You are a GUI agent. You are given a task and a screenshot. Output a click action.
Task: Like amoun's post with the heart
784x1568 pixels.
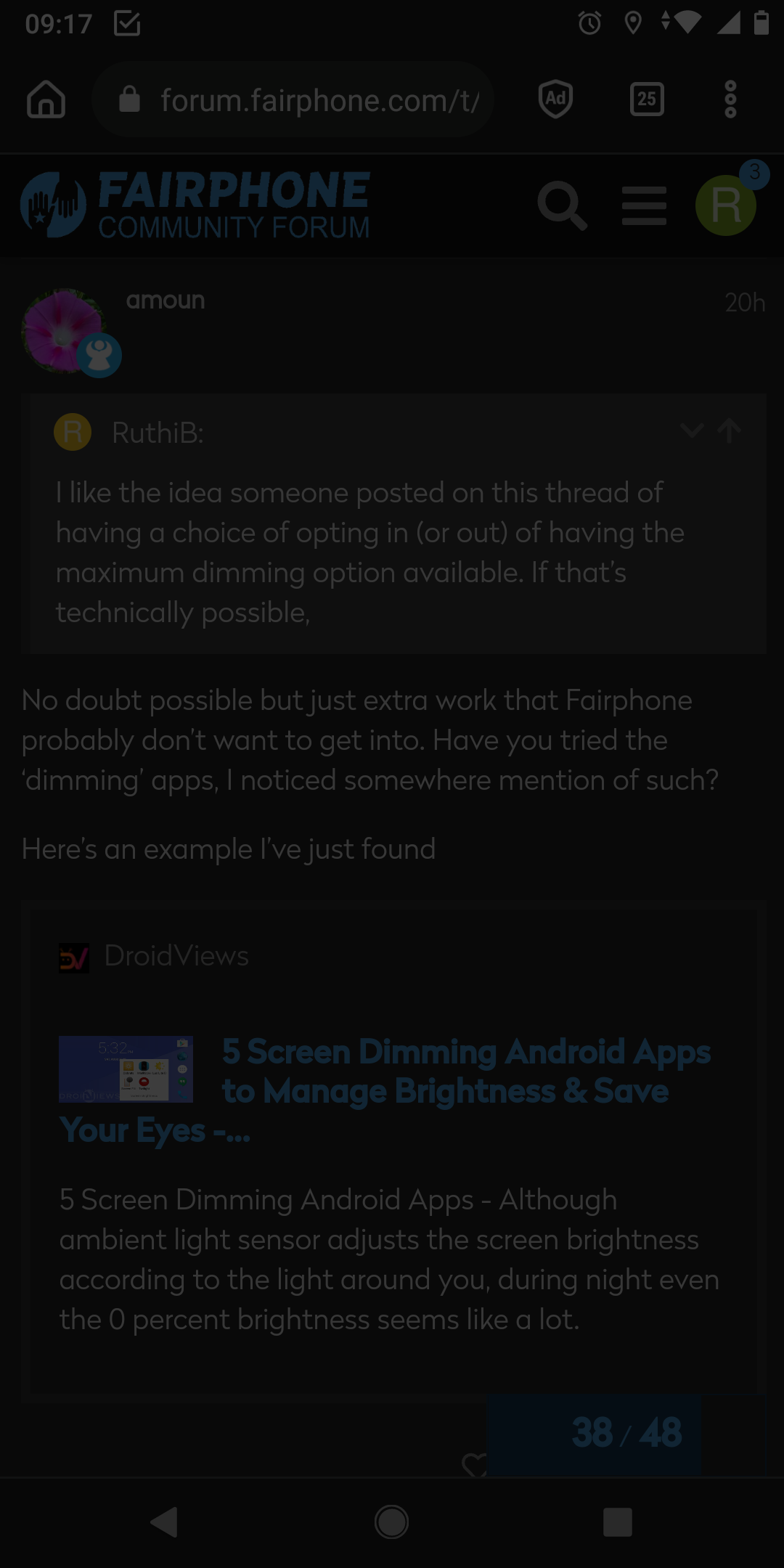tap(474, 1464)
